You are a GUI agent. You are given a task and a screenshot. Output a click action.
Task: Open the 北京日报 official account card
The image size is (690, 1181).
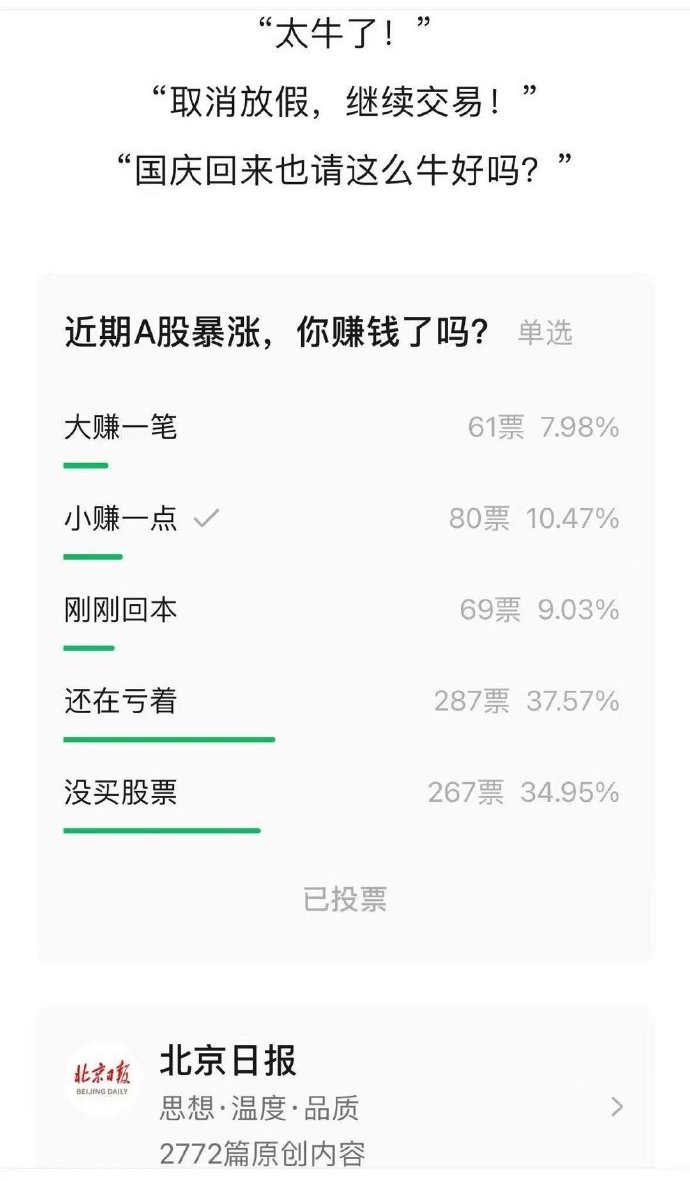tap(345, 1094)
